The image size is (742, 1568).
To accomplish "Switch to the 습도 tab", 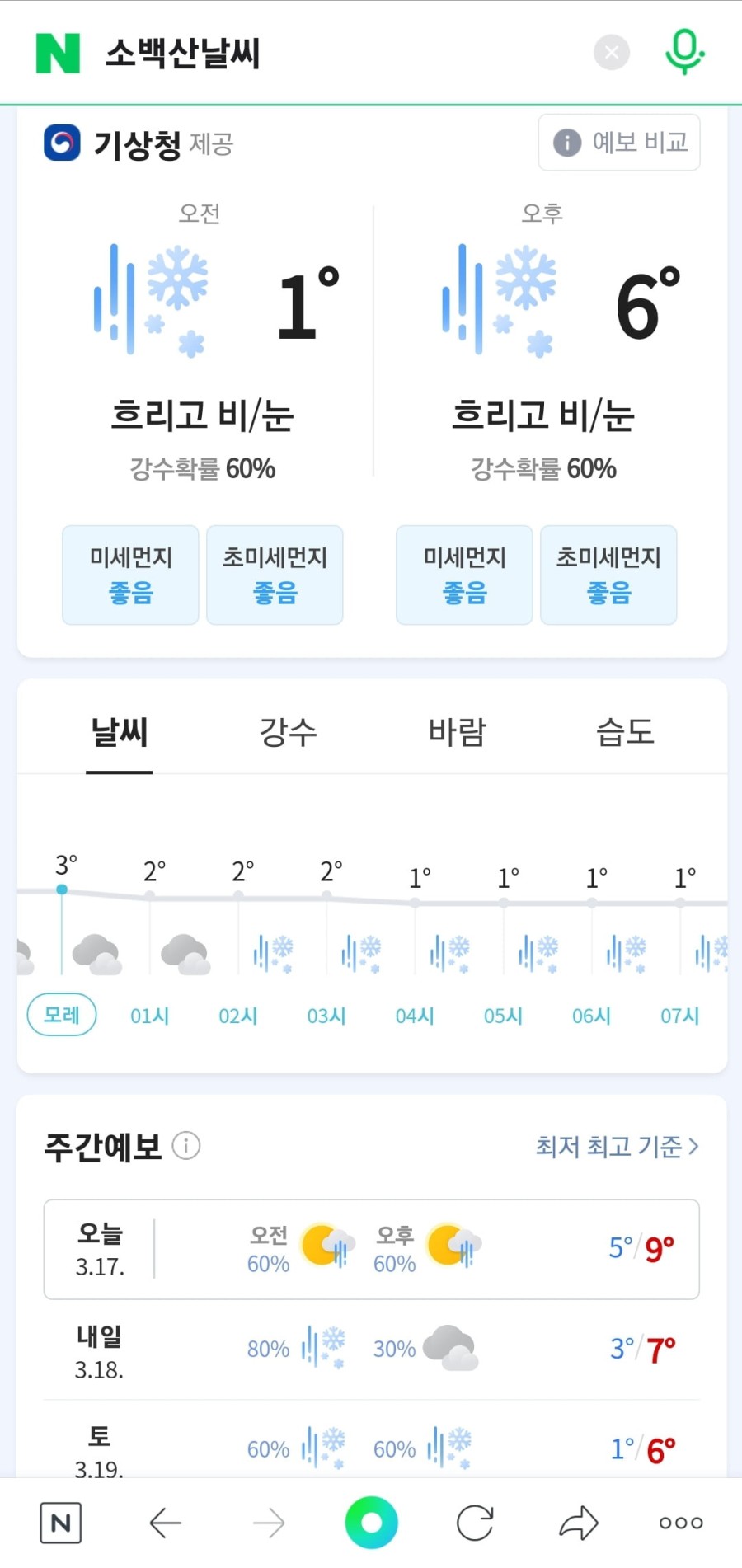I will tap(625, 731).
